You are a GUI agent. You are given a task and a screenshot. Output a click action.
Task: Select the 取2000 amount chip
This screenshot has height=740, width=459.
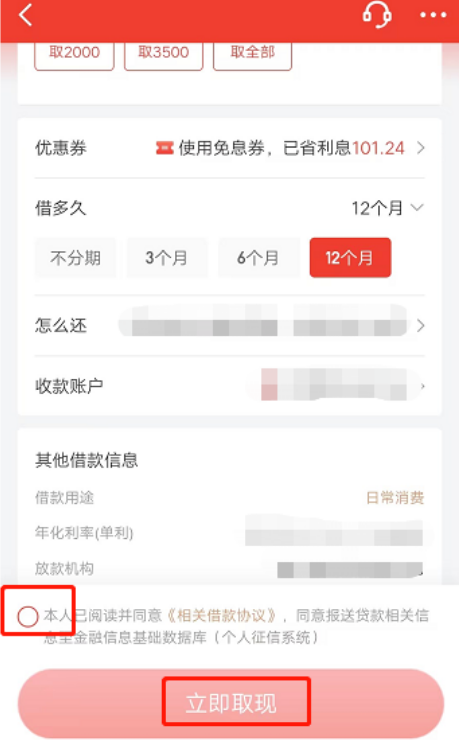point(74,53)
